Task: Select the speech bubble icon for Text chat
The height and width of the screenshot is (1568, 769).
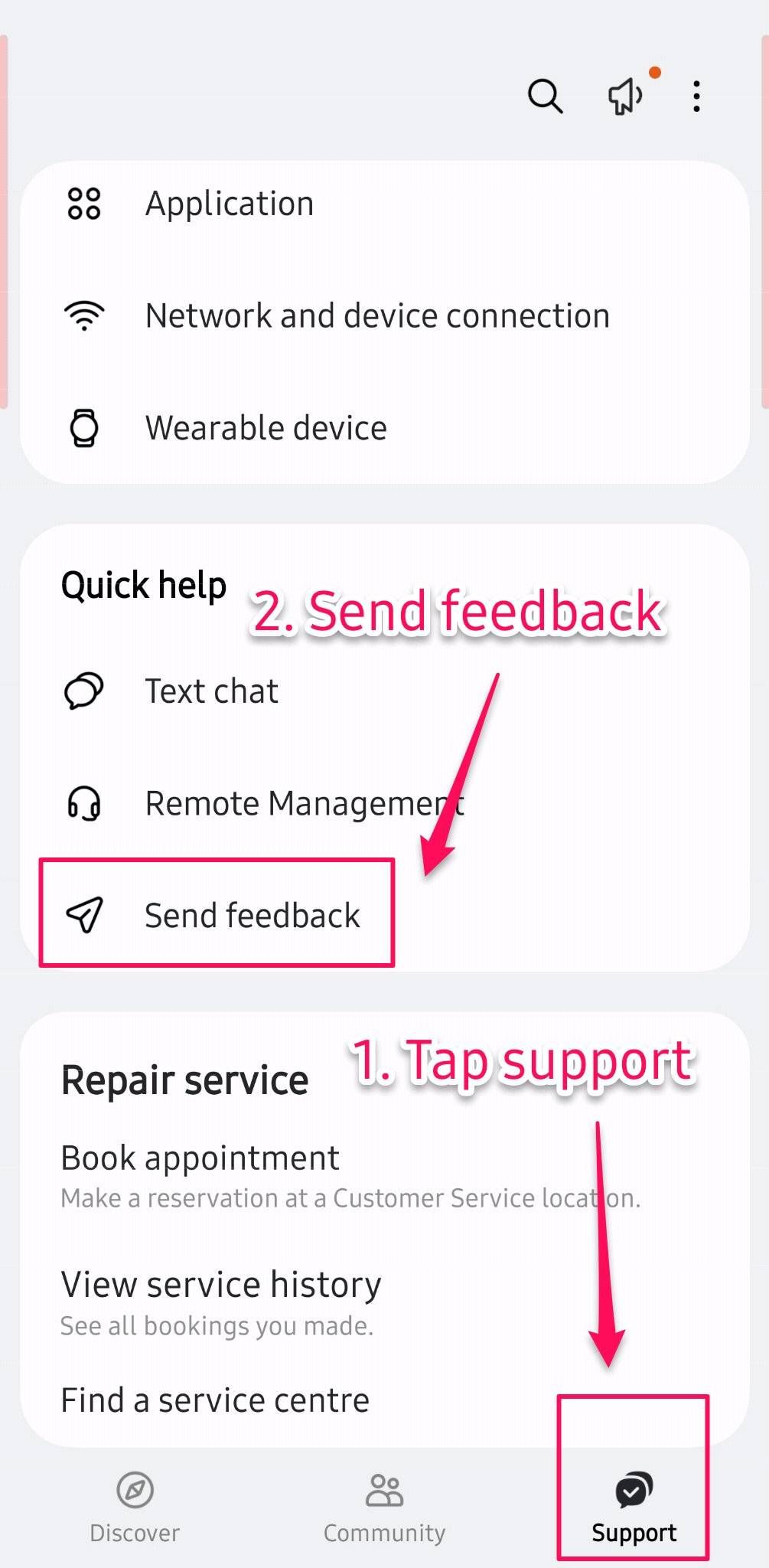Action: (x=84, y=689)
